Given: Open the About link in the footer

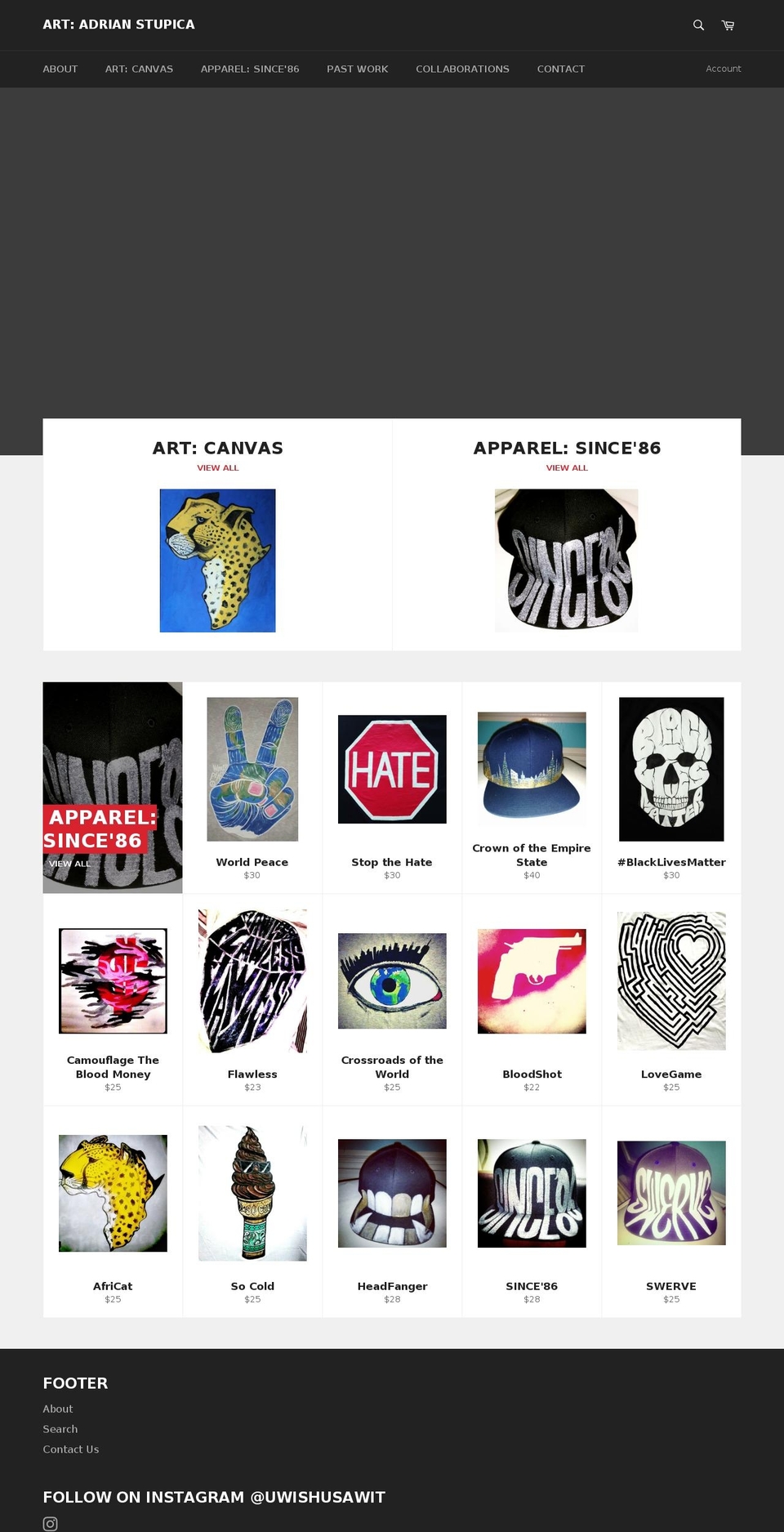Looking at the screenshot, I should (57, 1409).
